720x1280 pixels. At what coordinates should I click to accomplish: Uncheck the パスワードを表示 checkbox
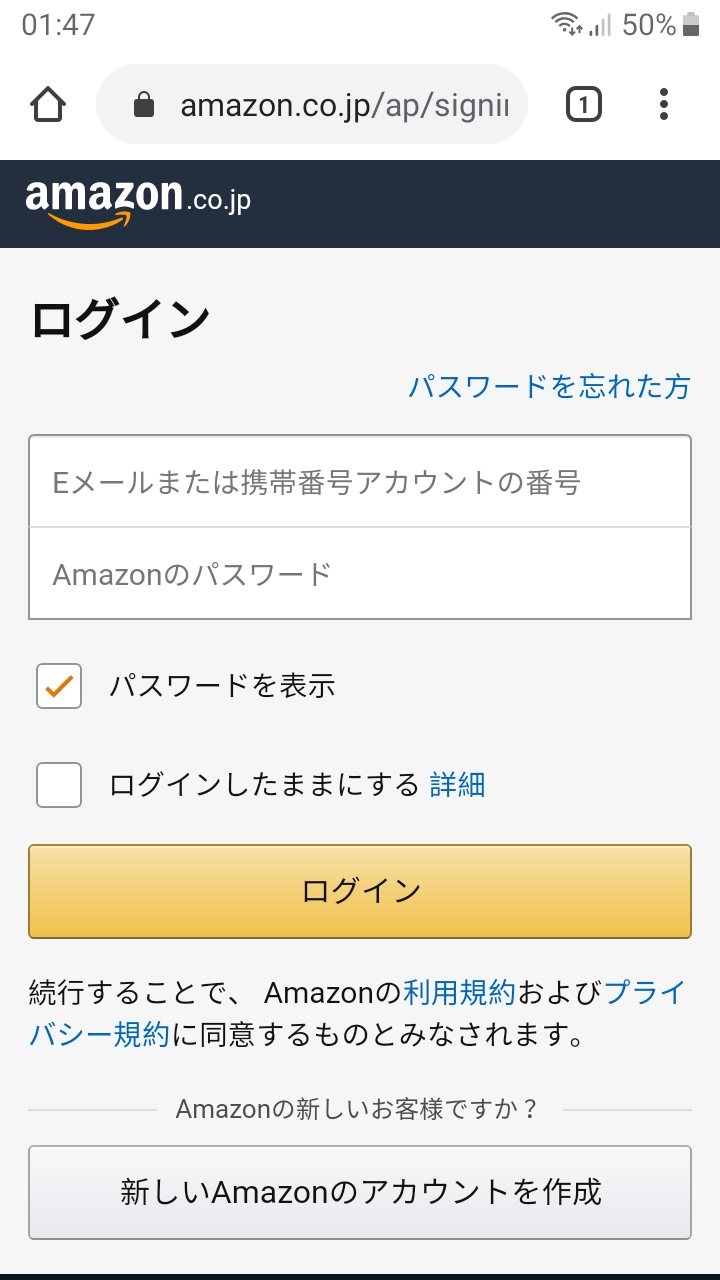click(x=59, y=686)
